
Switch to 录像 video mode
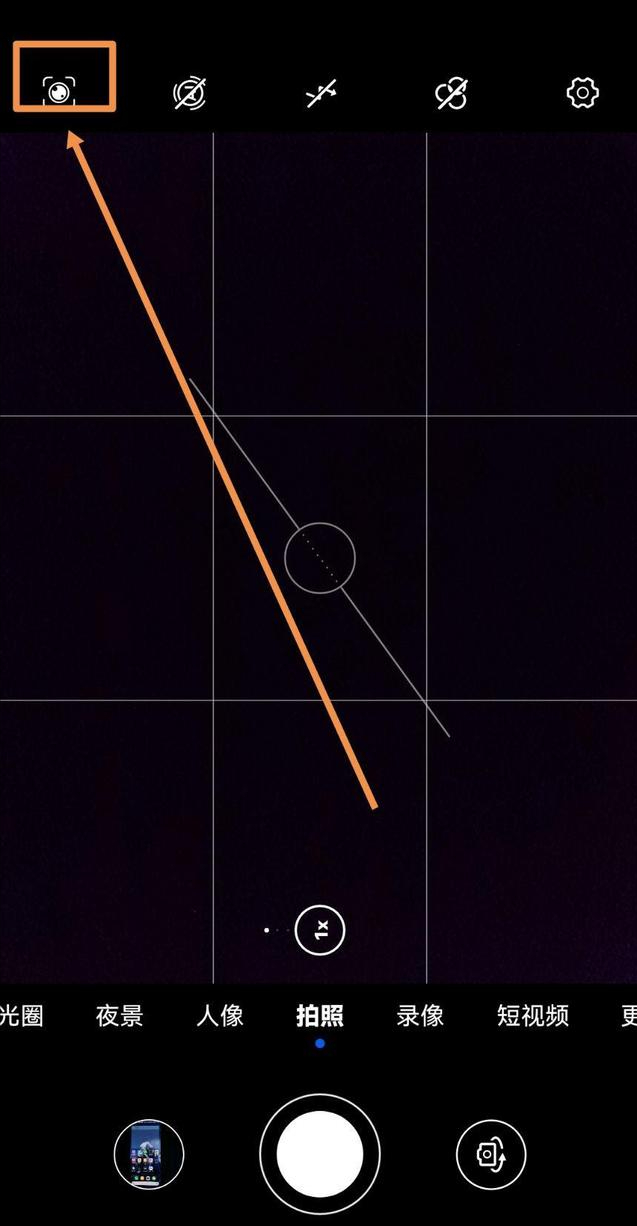[420, 1016]
